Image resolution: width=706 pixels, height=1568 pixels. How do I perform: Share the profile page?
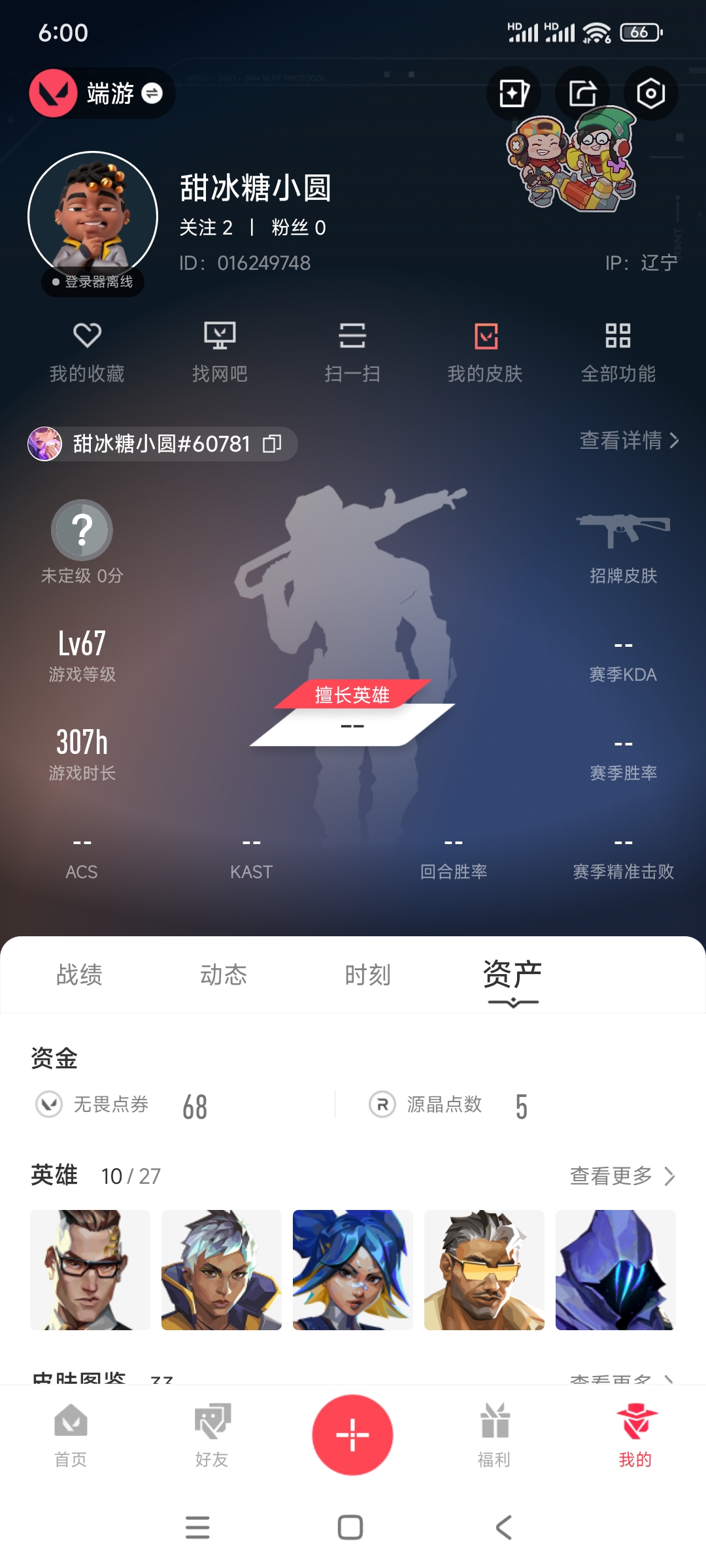(582, 93)
